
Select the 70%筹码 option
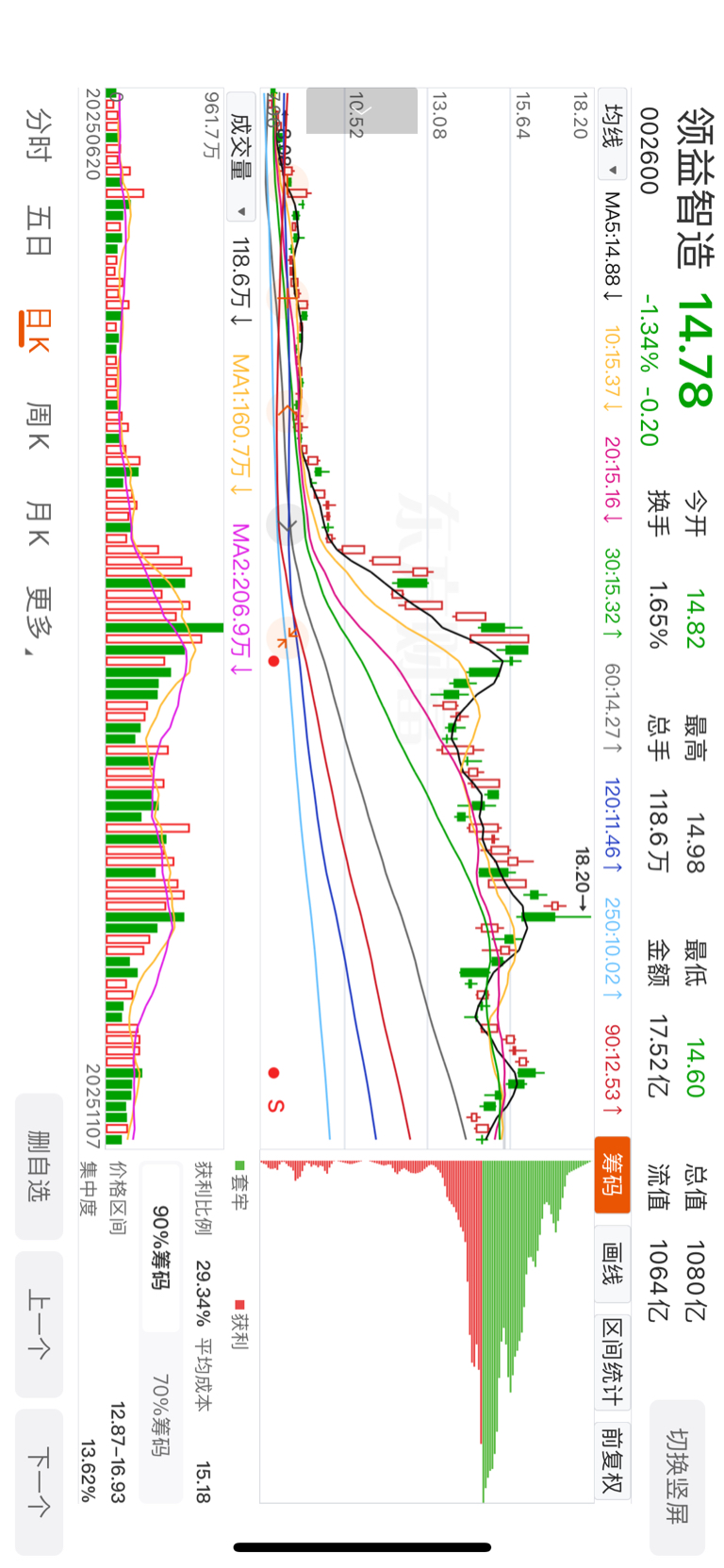(x=160, y=1414)
